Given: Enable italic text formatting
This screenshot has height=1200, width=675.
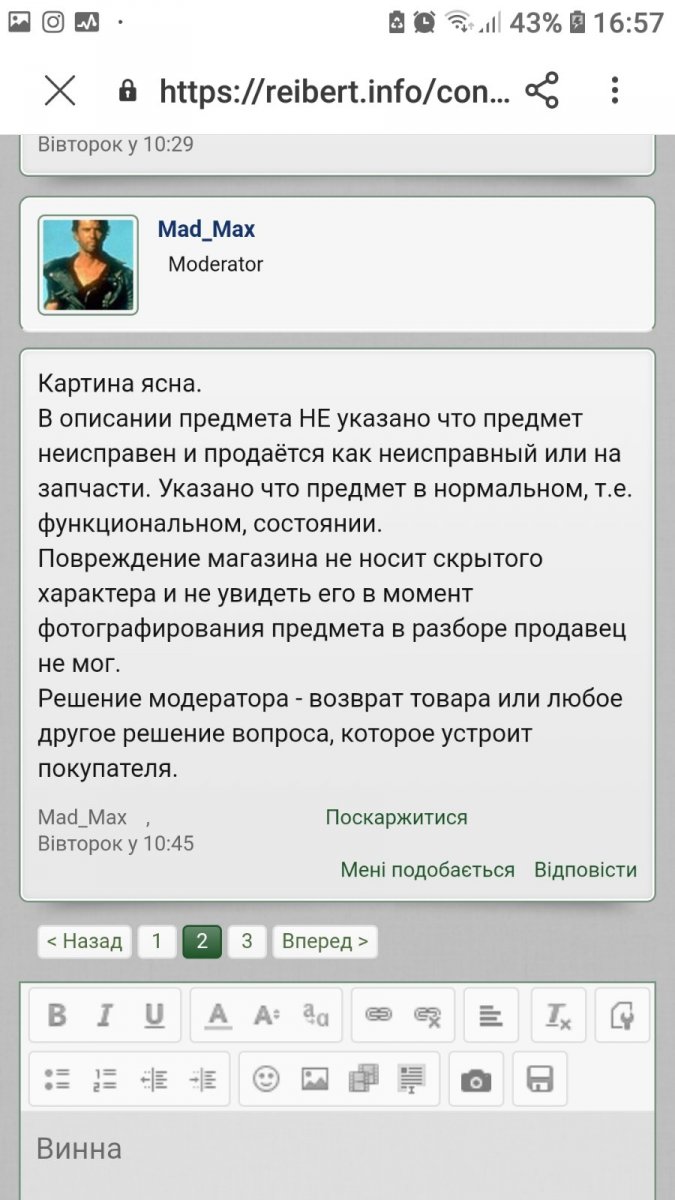Looking at the screenshot, I should pyautogui.click(x=105, y=1016).
